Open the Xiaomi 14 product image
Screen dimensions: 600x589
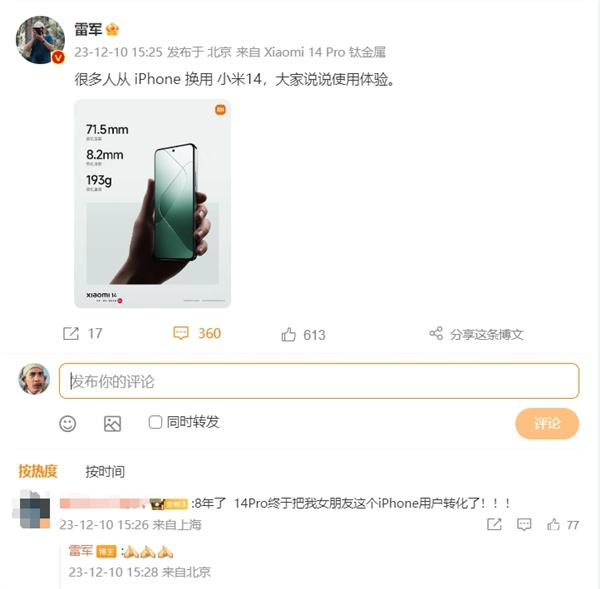pyautogui.click(x=152, y=203)
